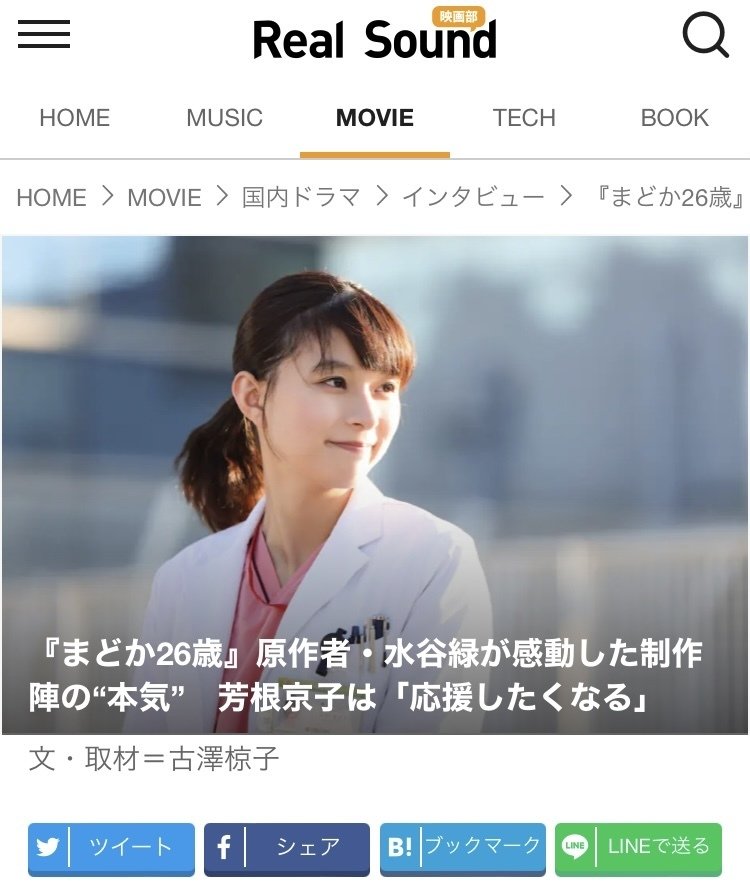The image size is (750, 884).
Task: Click HOME in the breadcrumb trail
Action: pos(54,198)
